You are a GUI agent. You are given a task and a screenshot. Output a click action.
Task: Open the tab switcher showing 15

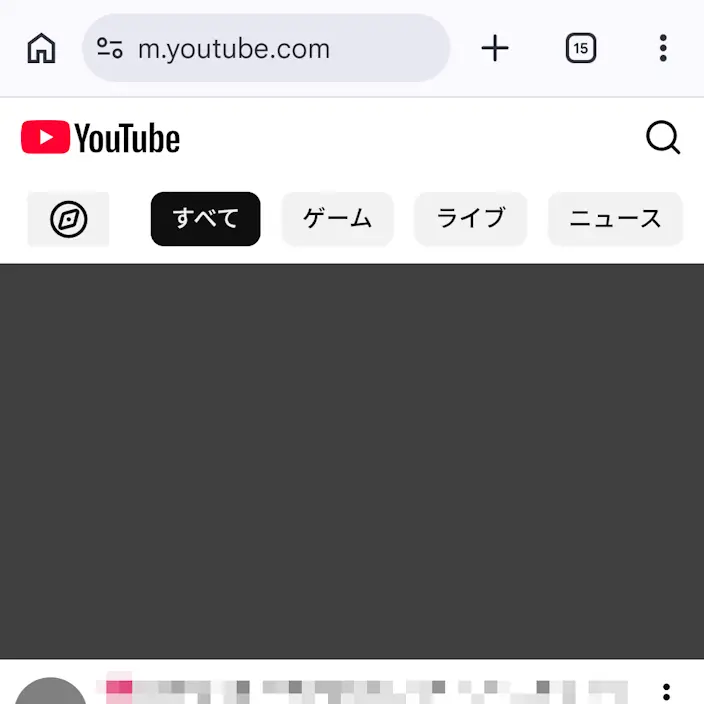(x=581, y=48)
